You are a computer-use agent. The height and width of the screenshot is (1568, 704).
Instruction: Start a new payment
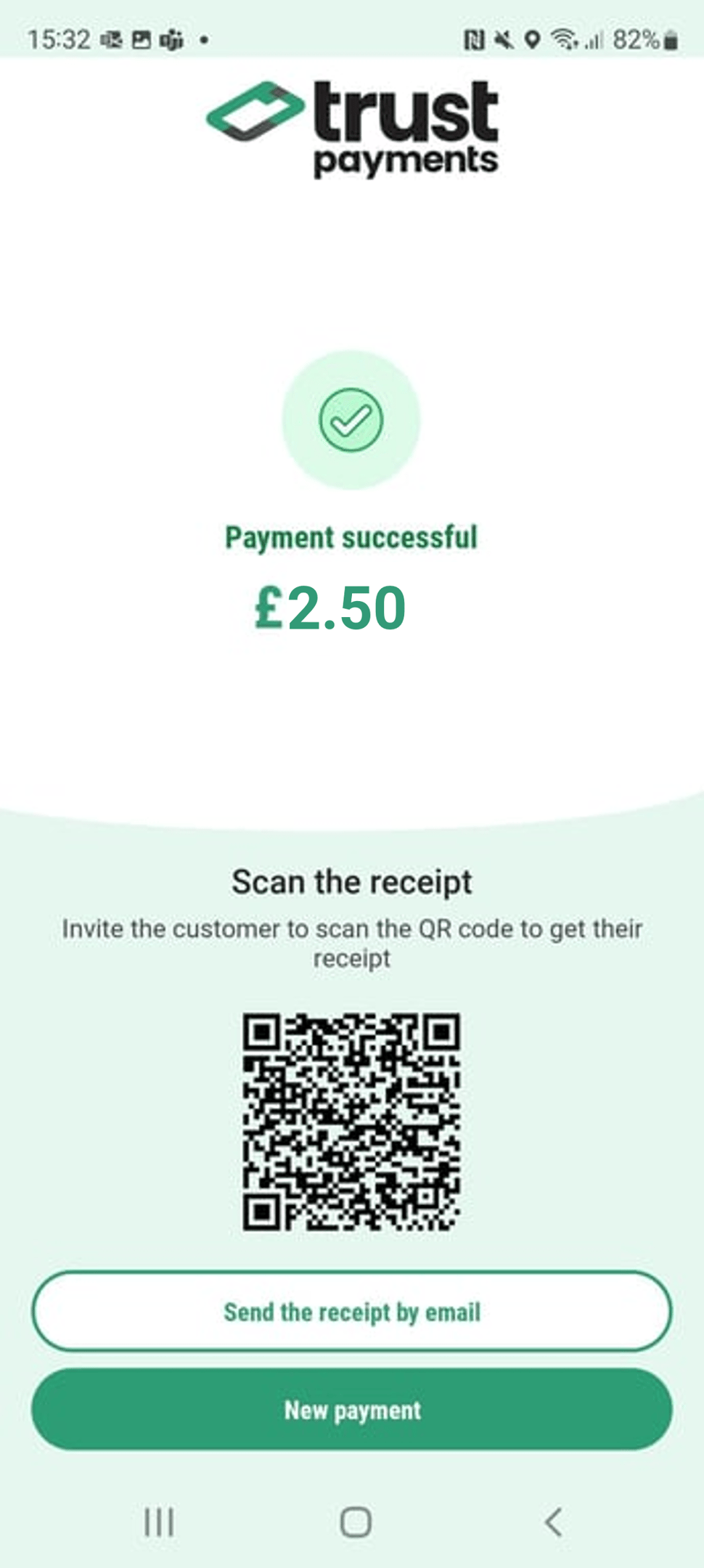click(352, 1410)
